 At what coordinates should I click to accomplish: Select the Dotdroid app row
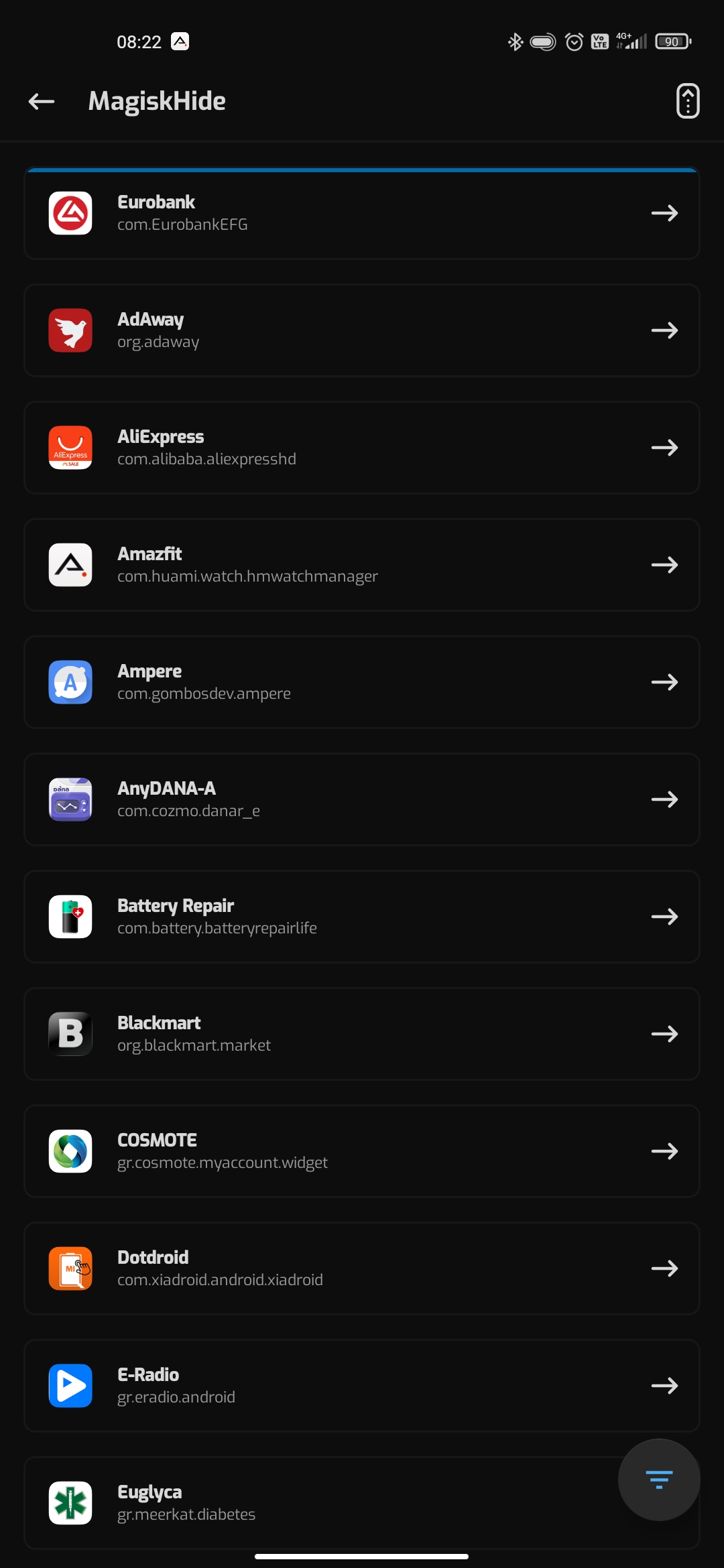click(x=362, y=1268)
